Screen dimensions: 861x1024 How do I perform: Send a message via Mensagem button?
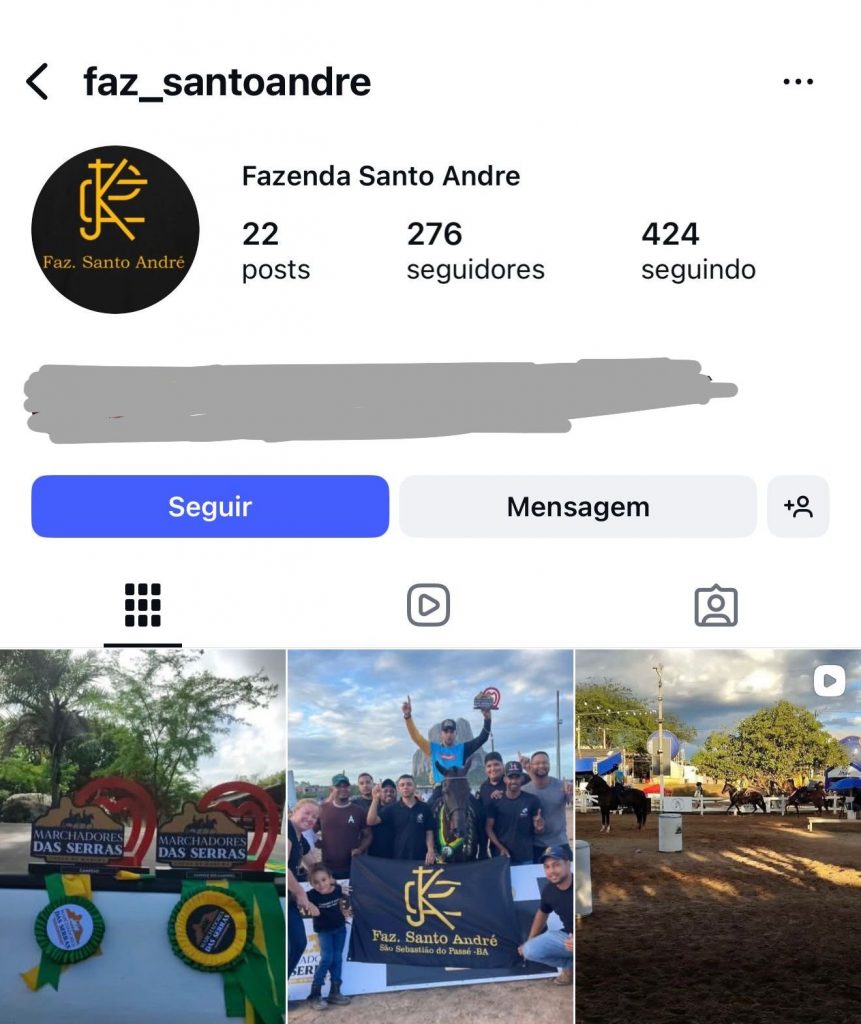coord(578,506)
